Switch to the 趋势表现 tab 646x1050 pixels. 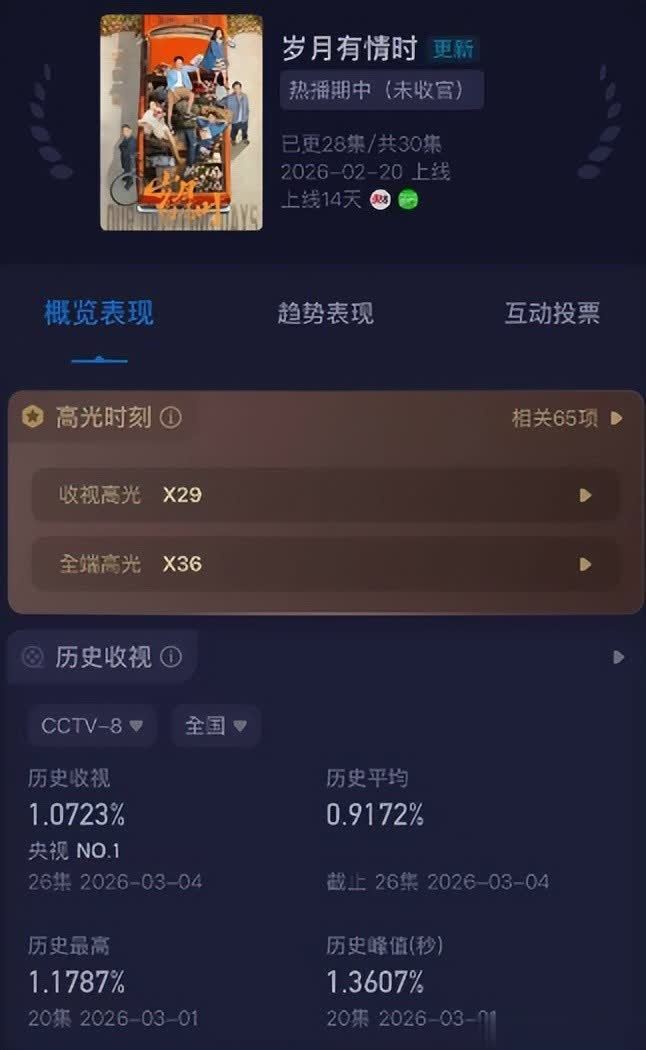[x=325, y=313]
